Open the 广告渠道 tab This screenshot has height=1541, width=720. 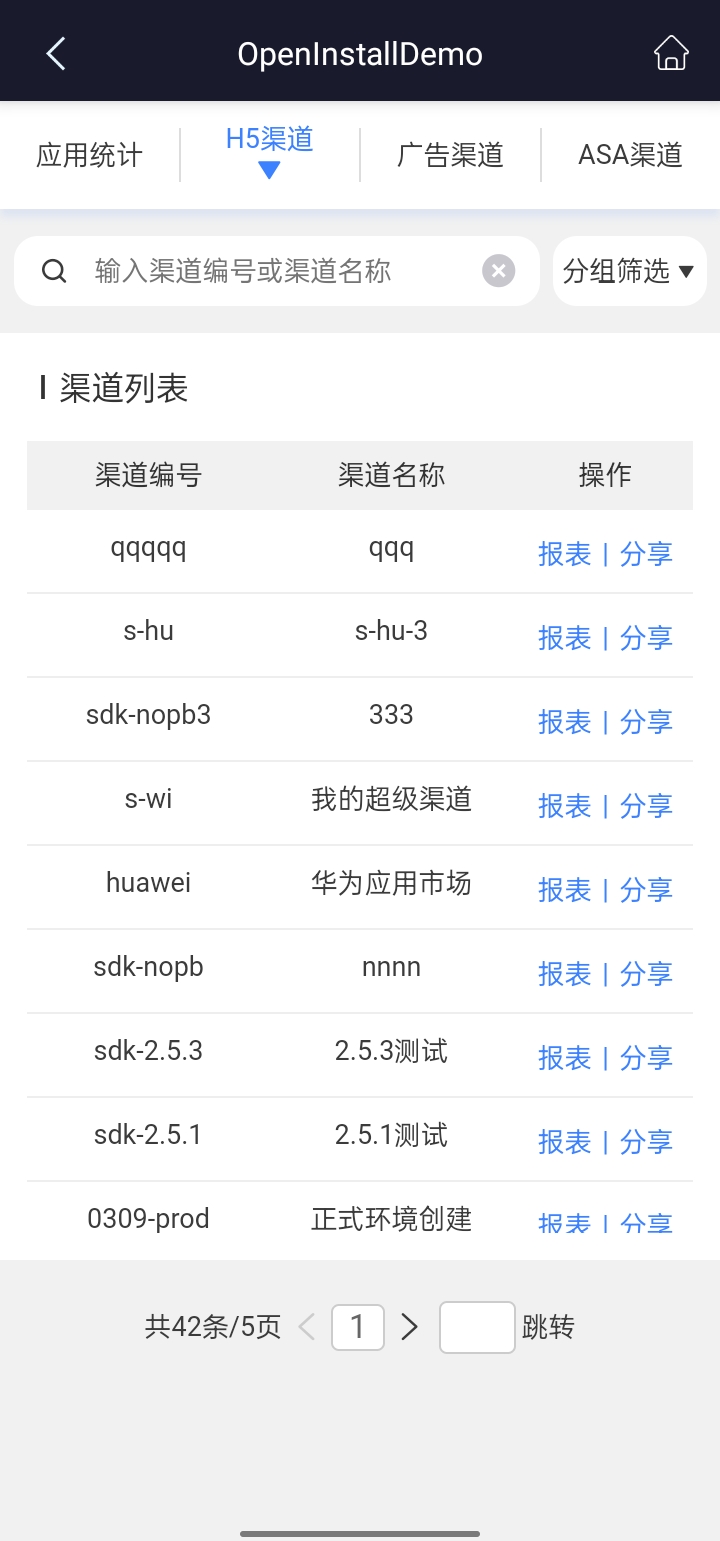(x=447, y=154)
